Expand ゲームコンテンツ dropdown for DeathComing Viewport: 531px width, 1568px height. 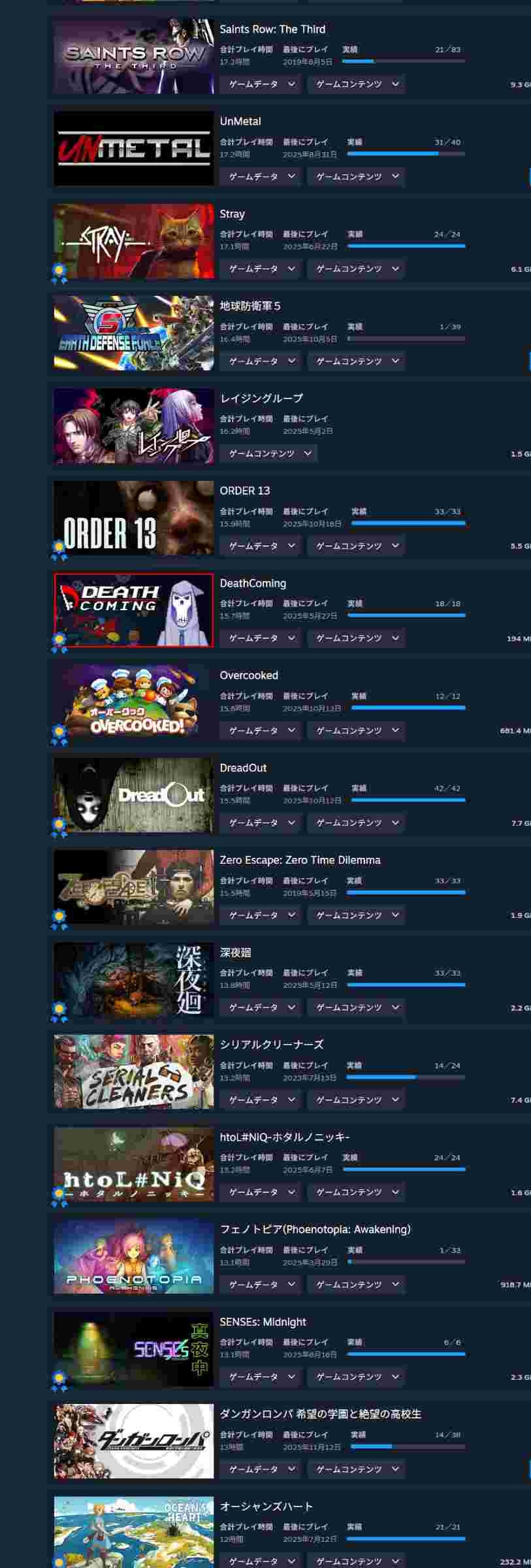click(356, 638)
